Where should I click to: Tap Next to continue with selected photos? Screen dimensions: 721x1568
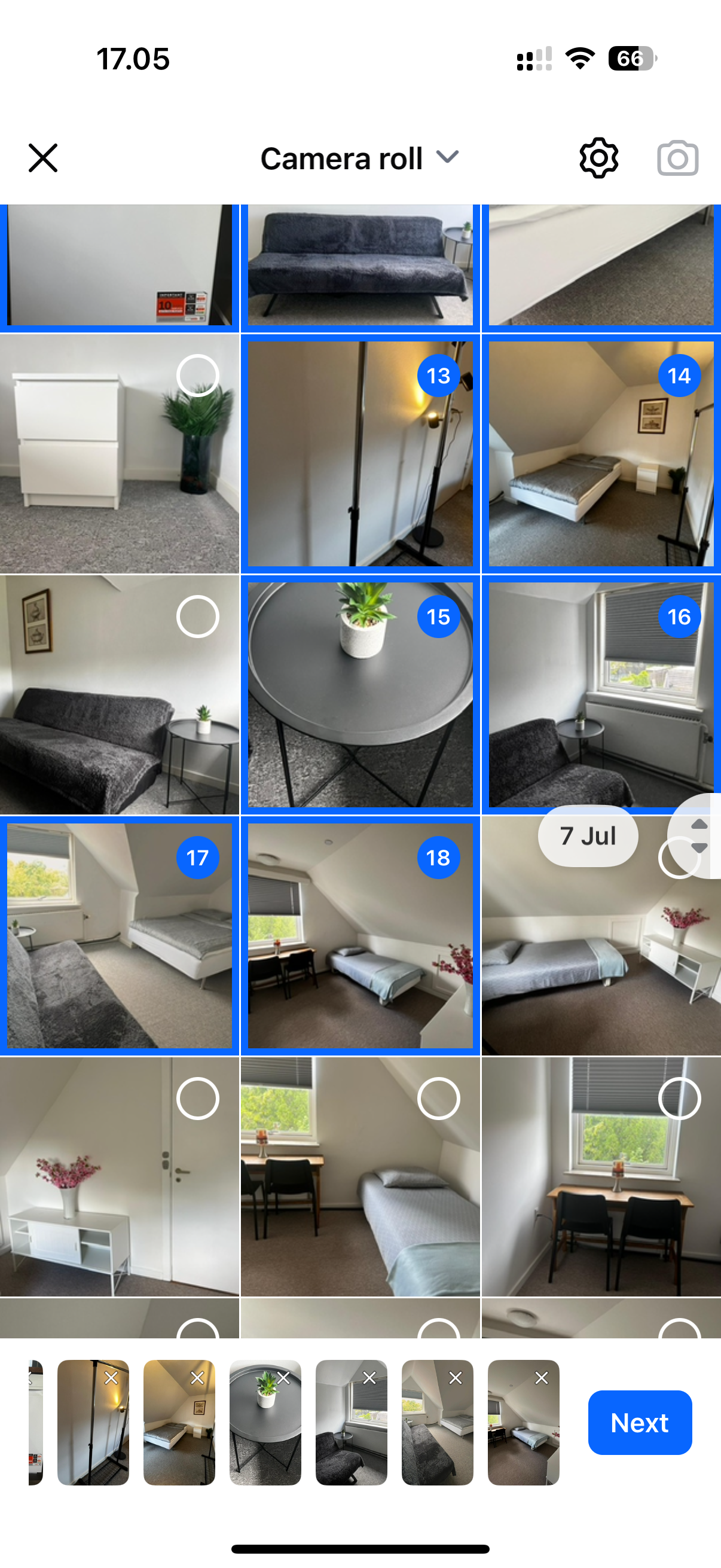click(640, 1423)
